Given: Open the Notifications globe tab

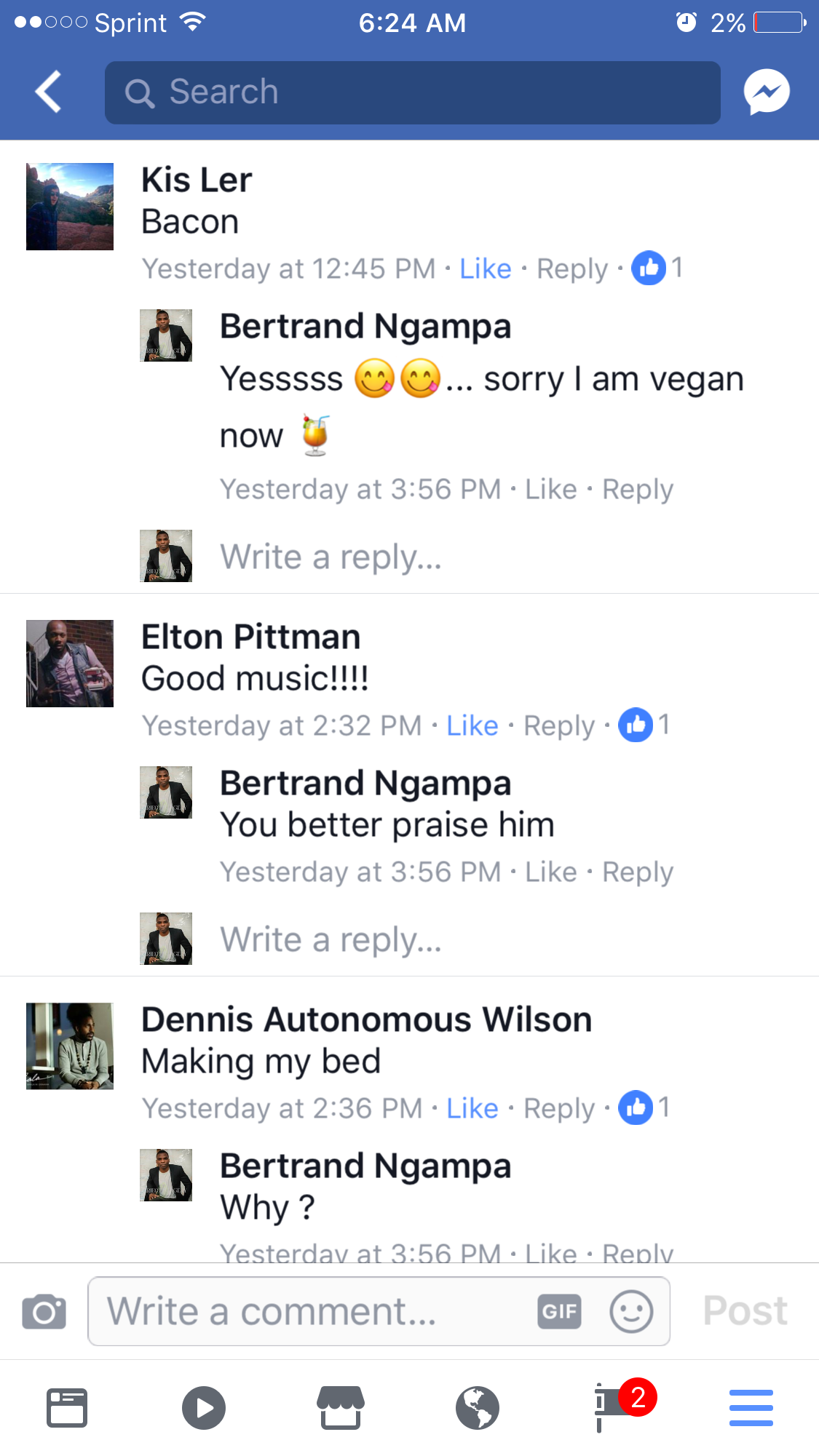Looking at the screenshot, I should [478, 1408].
